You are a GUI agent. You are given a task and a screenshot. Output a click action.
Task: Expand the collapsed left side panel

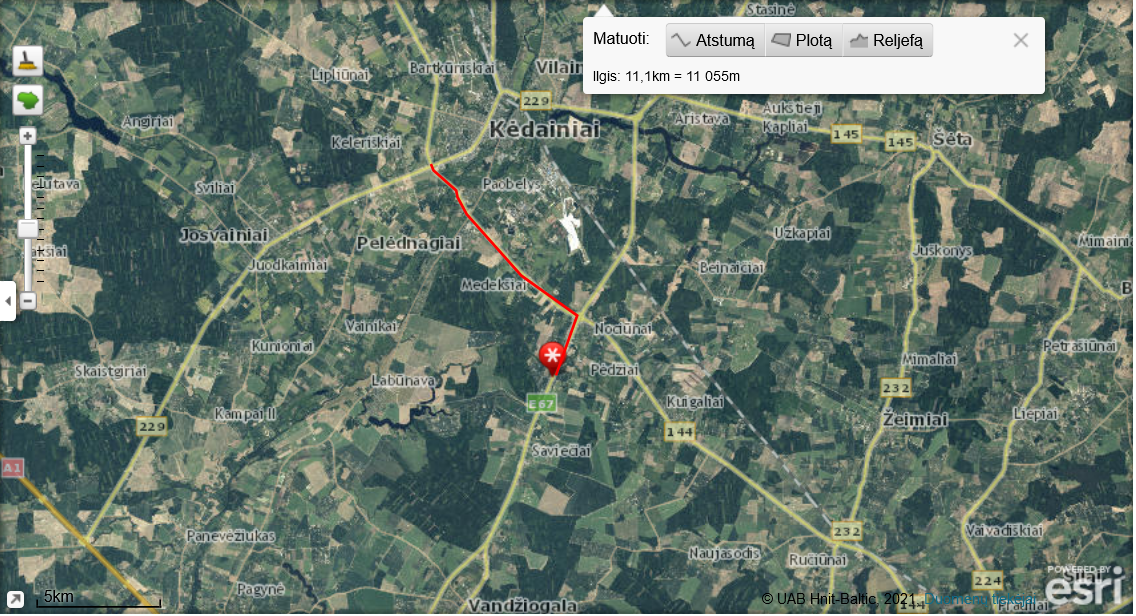click(x=7, y=300)
